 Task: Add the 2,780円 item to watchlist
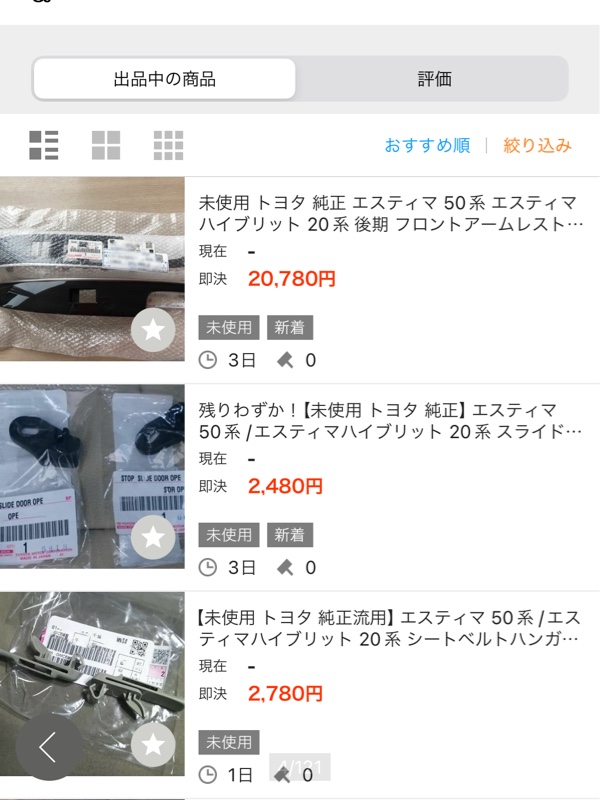tap(153, 745)
